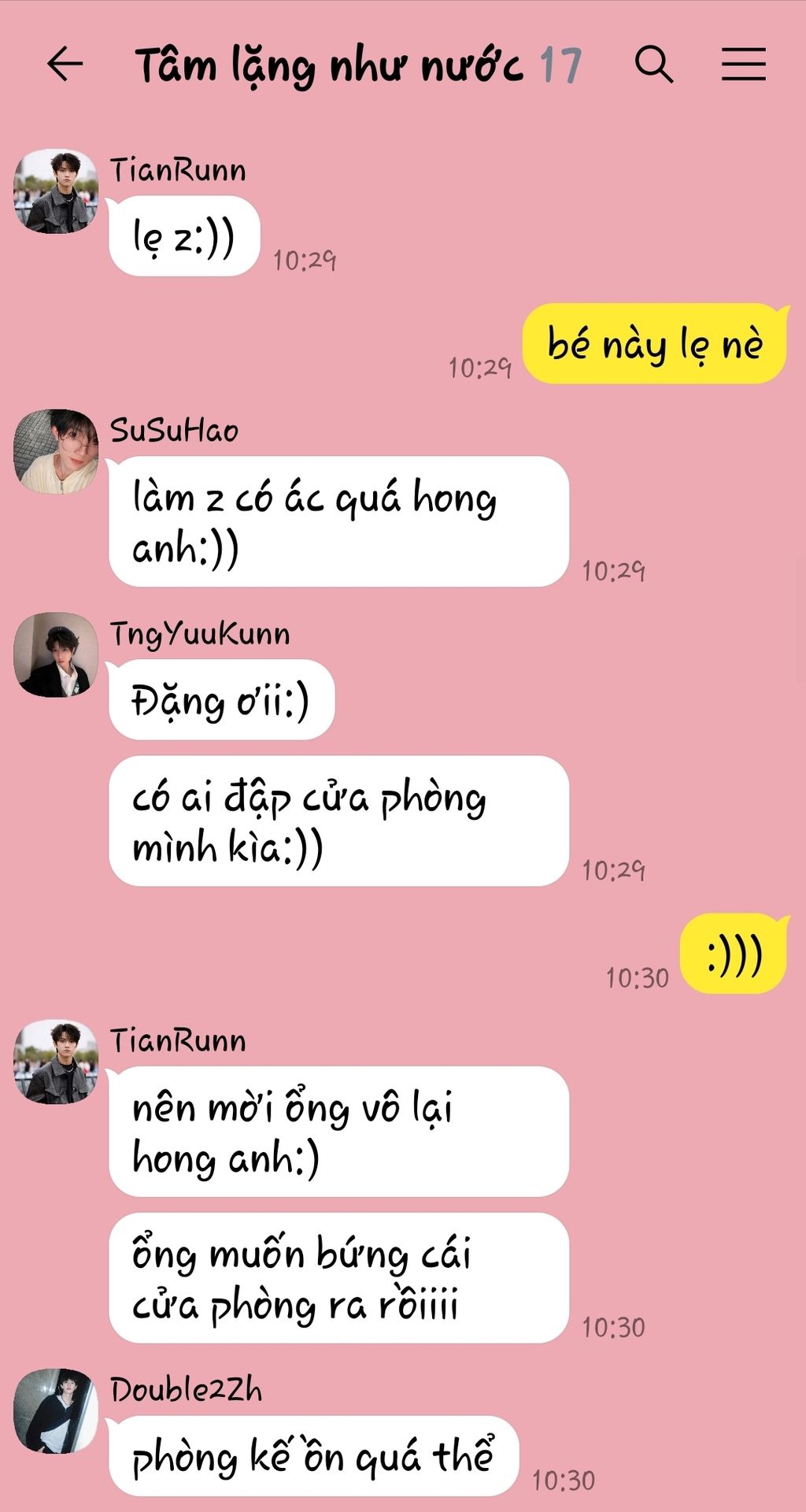Open TianRunn's avatar beside "lẹ z:))" message
This screenshot has width=806, height=1512.
pyautogui.click(x=56, y=191)
